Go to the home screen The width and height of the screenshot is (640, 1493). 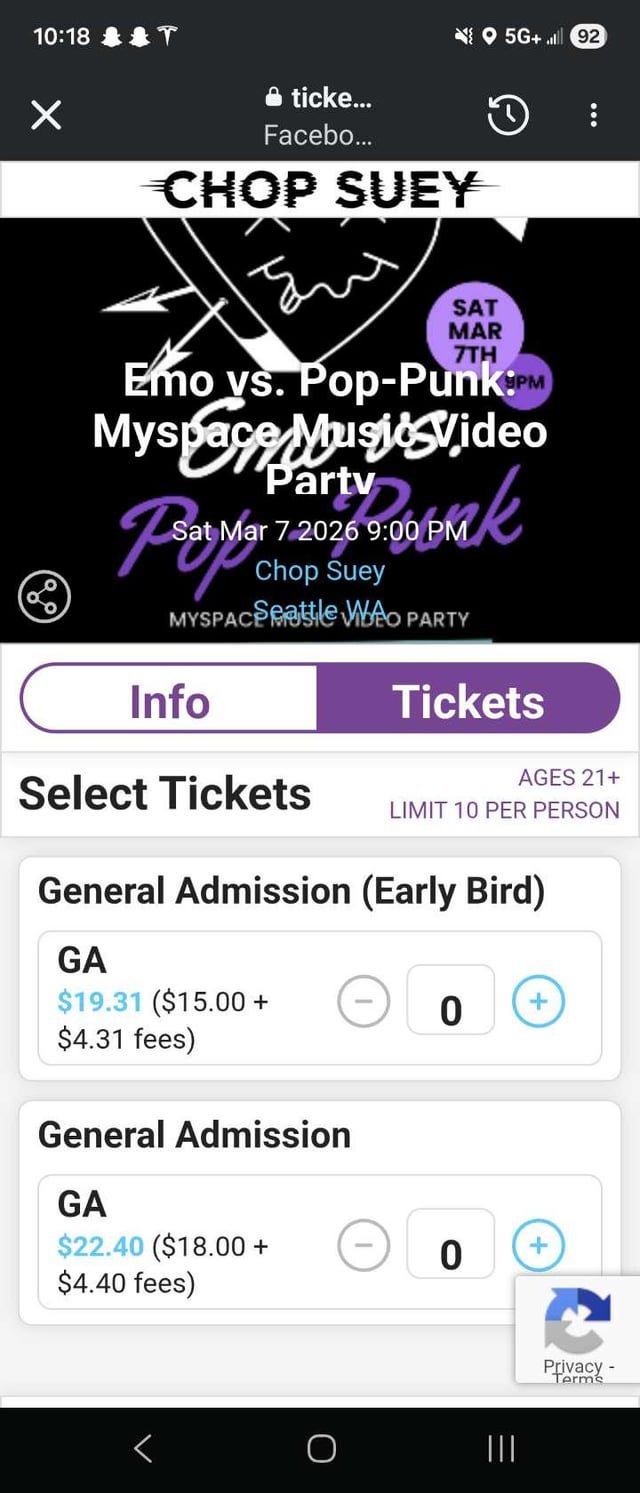[321, 1447]
